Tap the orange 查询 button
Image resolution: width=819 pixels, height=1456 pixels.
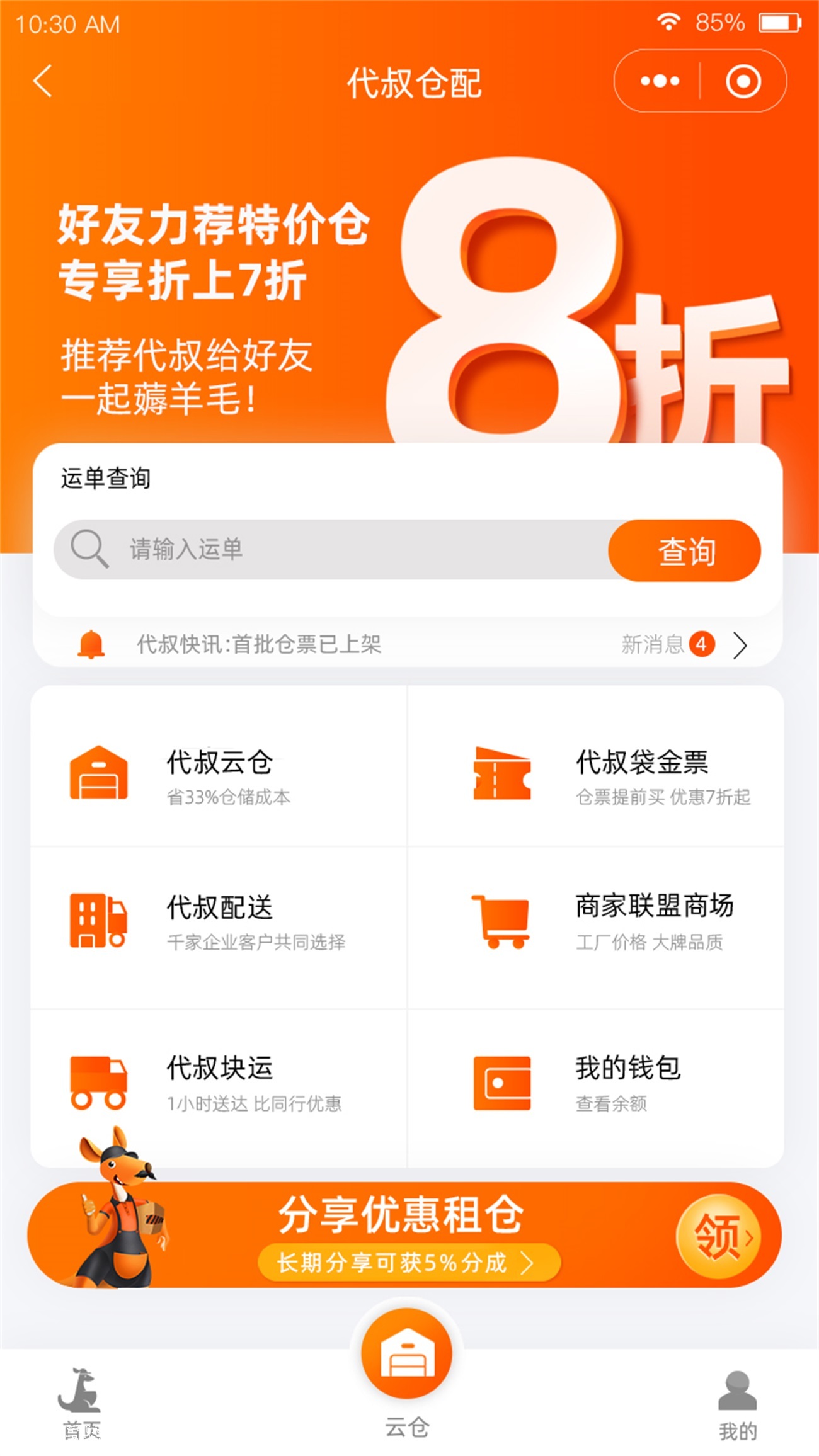pyautogui.click(x=685, y=550)
